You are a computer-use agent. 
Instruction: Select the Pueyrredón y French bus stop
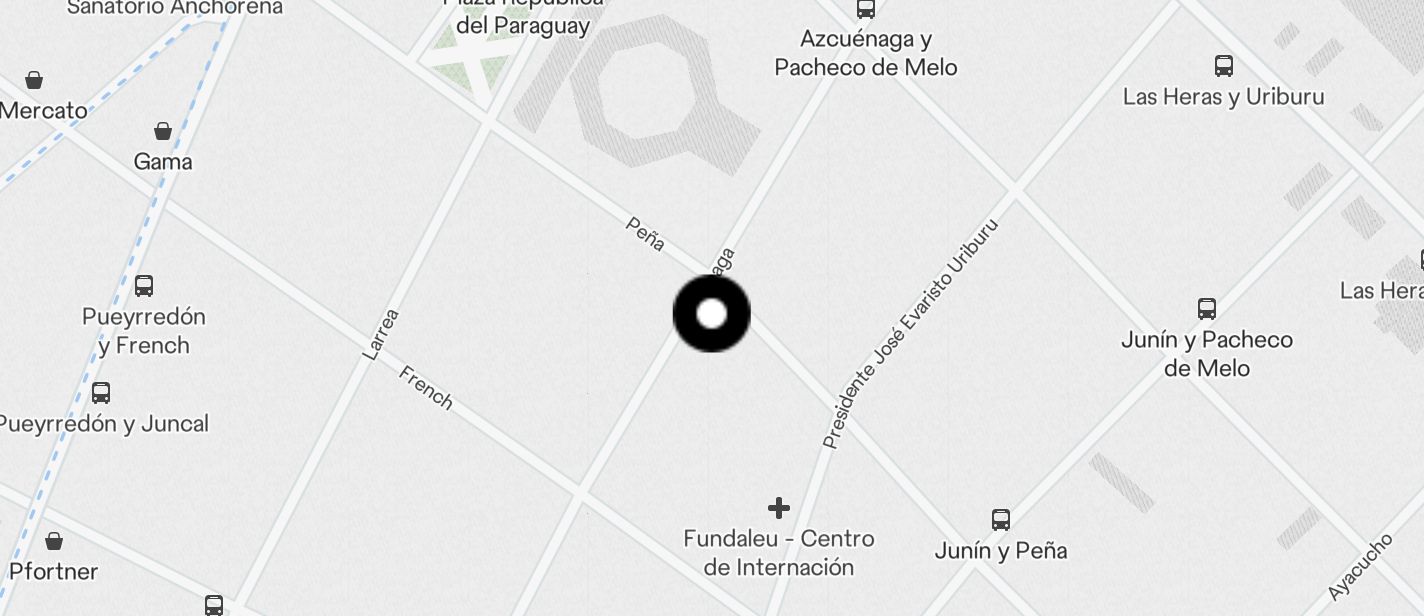(144, 286)
